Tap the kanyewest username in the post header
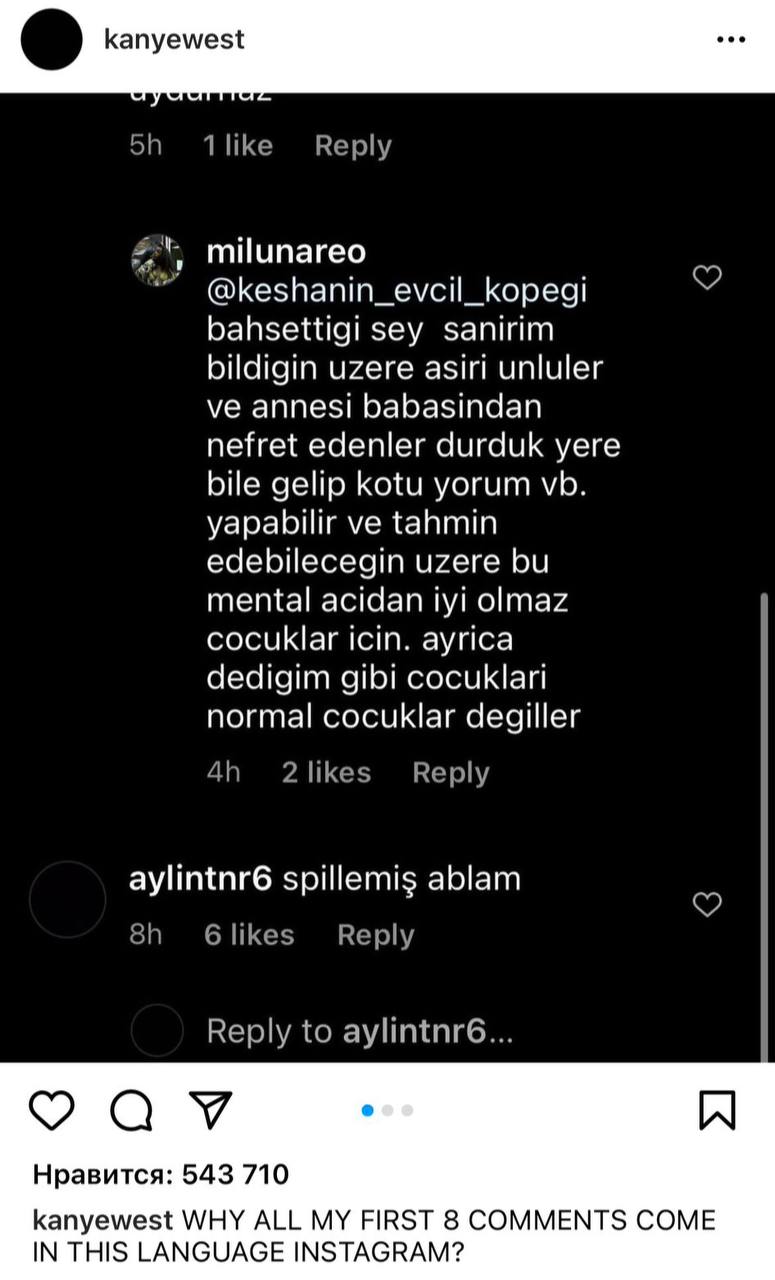The image size is (775, 1280). (174, 40)
